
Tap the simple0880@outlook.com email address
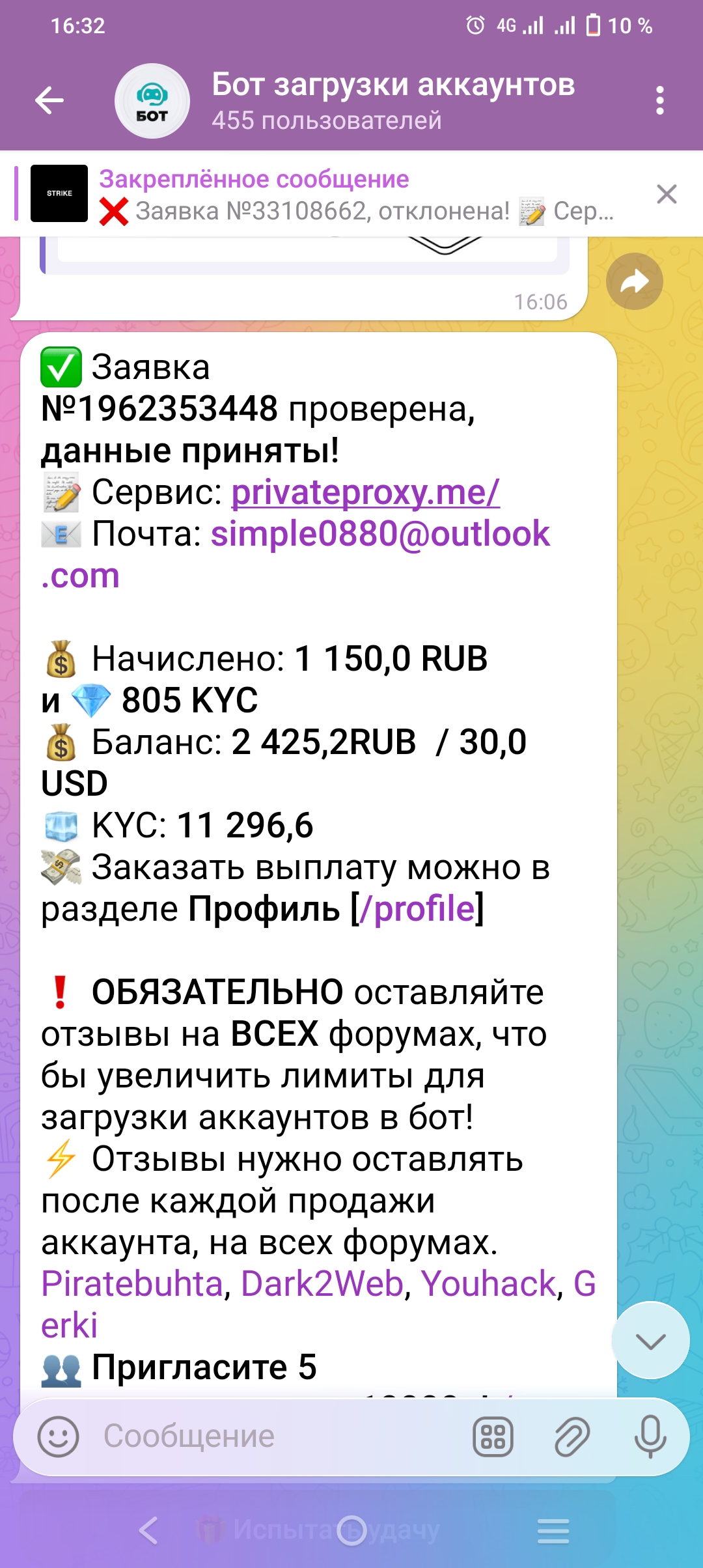tap(379, 535)
